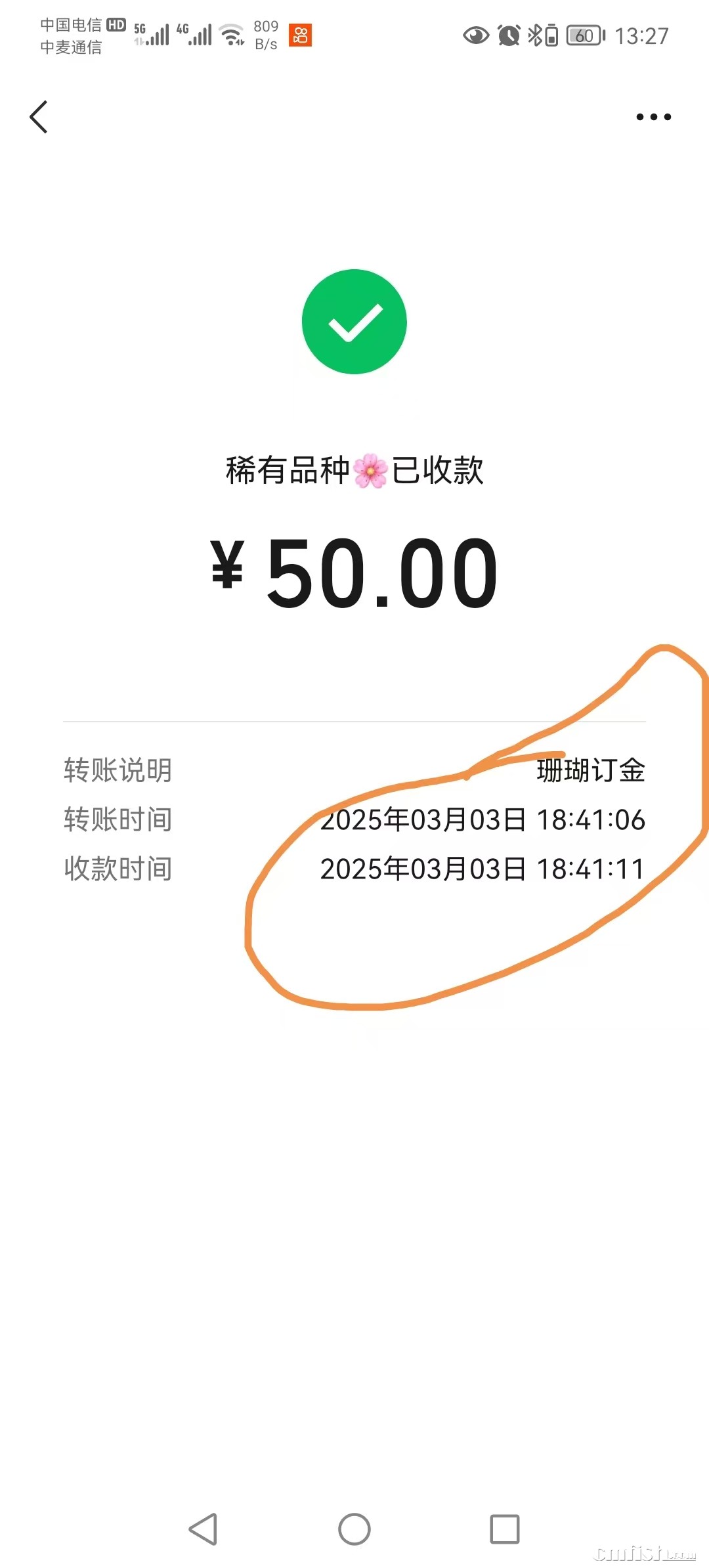Open the three-dot more options menu
This screenshot has width=709, height=1568.
click(x=653, y=117)
